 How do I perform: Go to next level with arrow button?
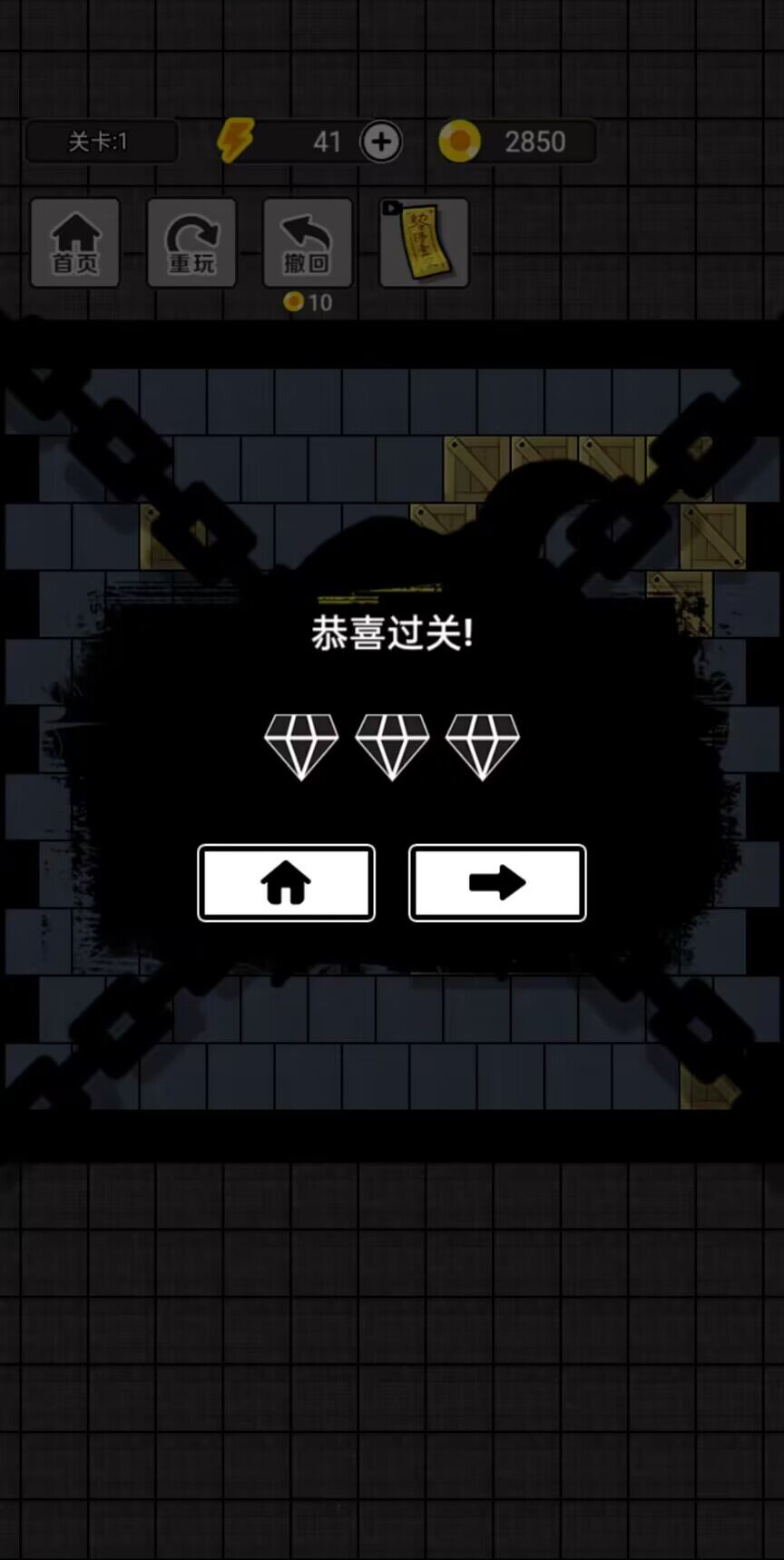coord(497,883)
